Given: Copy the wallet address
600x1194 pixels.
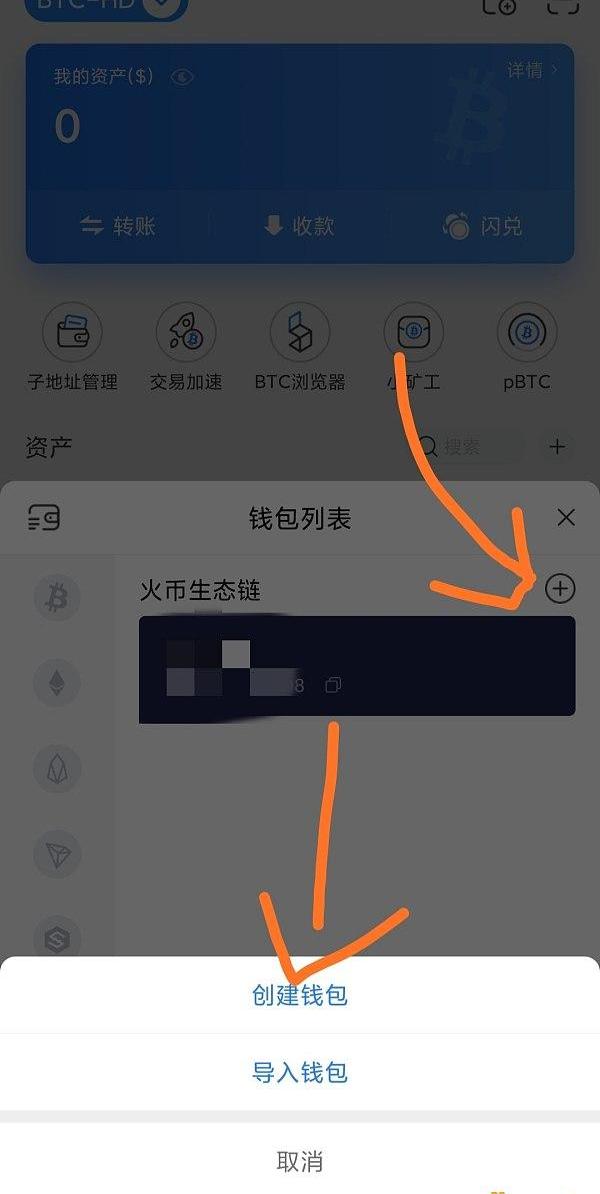Looking at the screenshot, I should [333, 685].
